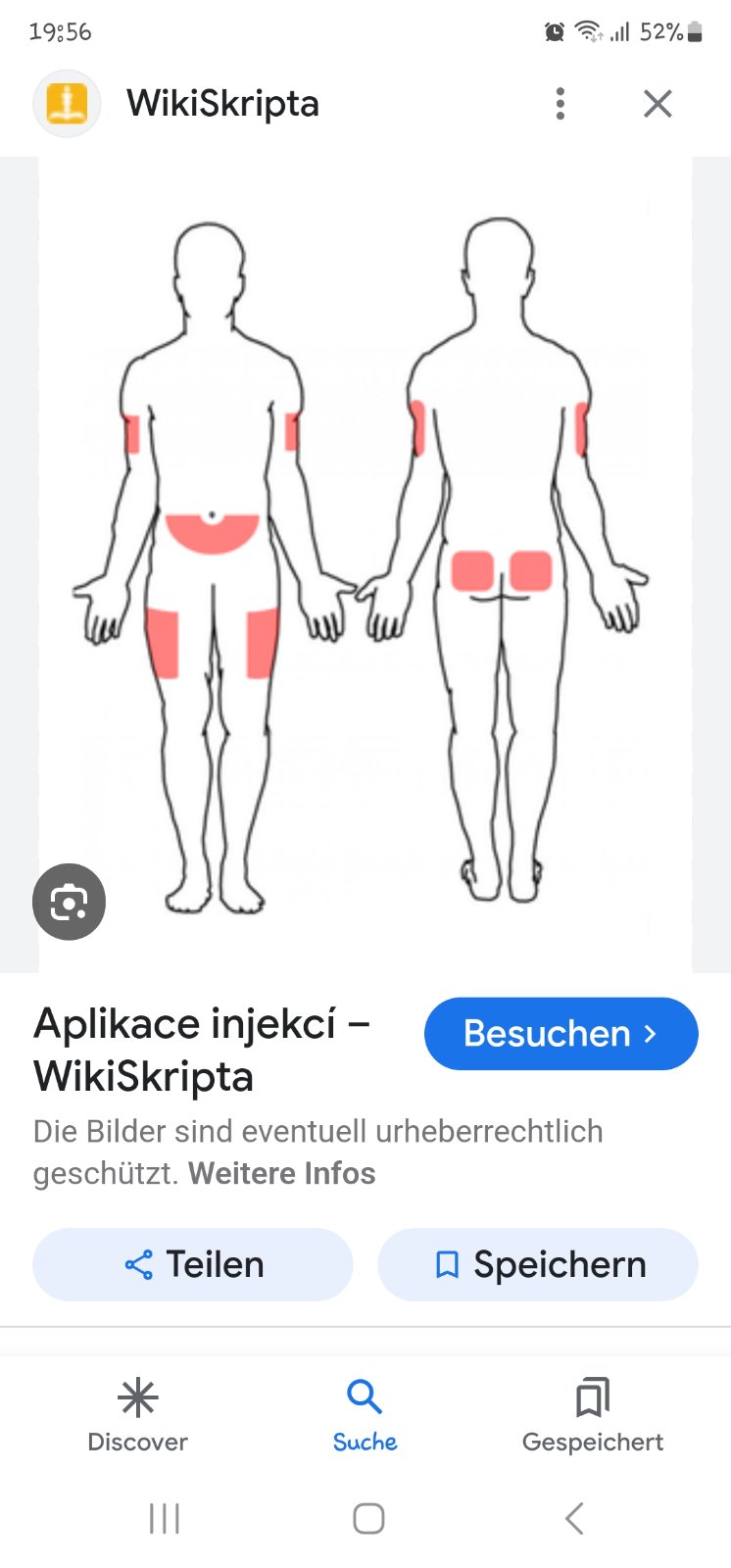Screen dimensions: 731x1568
Task: Close the image viewer
Action: pos(658,103)
